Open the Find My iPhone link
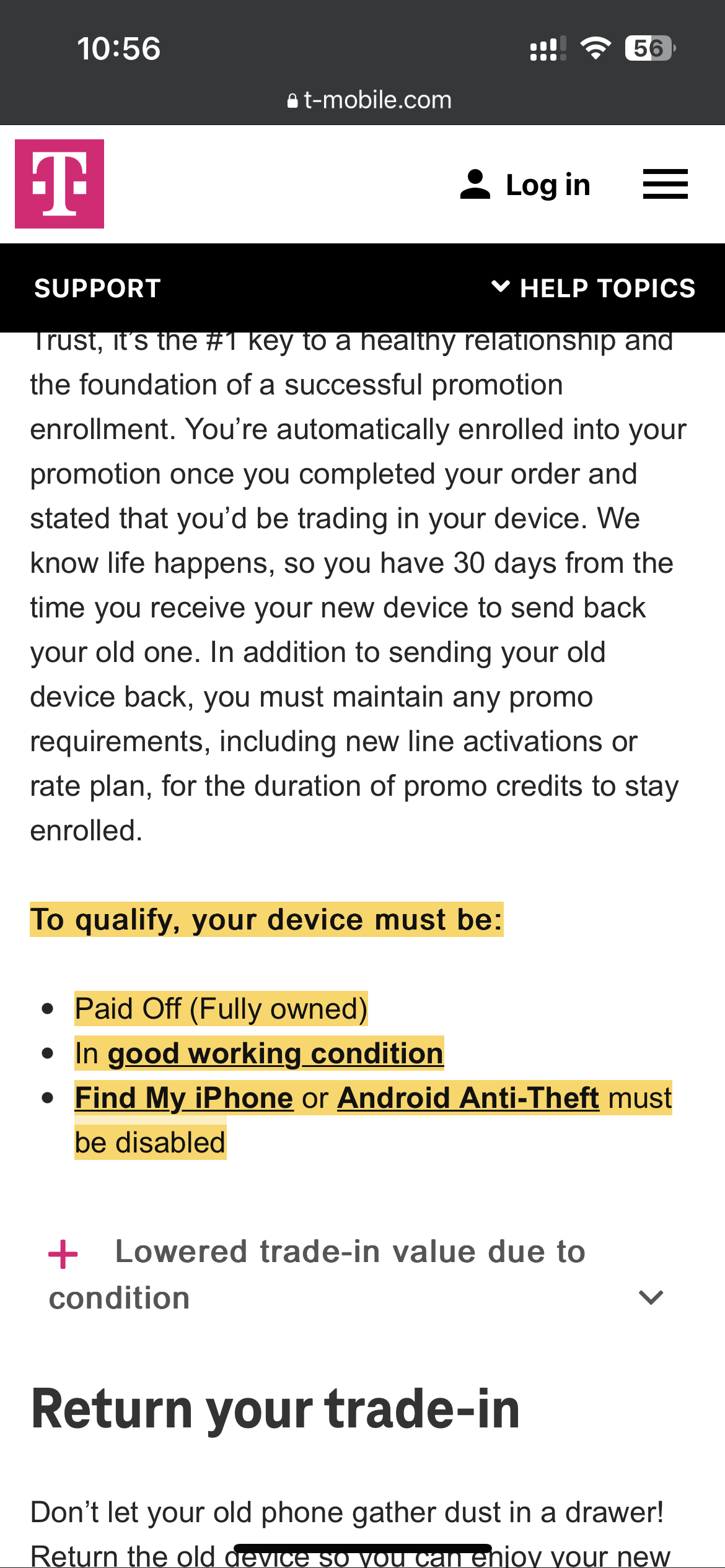Screen dimensions: 725x1568 tap(184, 1098)
